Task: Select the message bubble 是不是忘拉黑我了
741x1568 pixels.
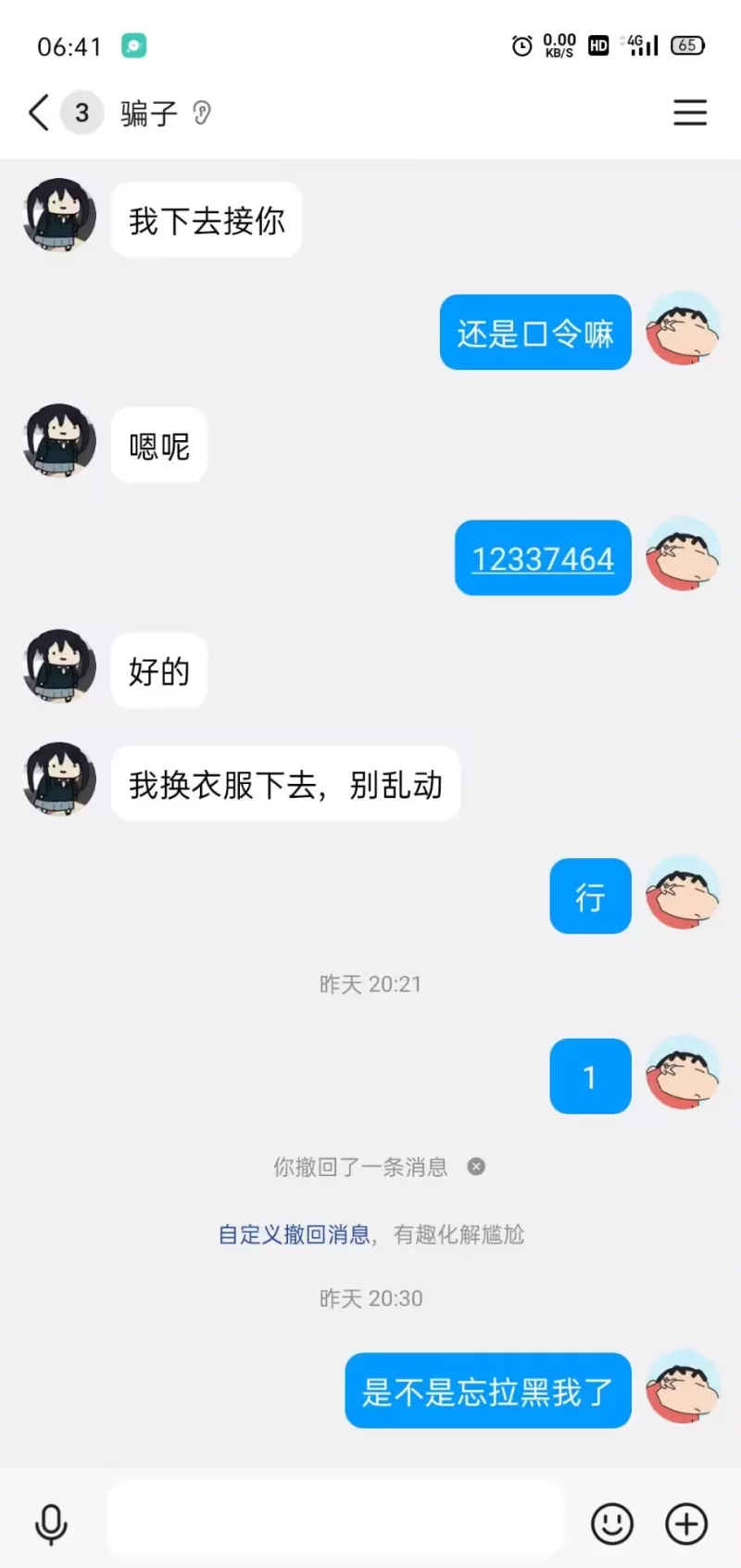Action: click(487, 1391)
